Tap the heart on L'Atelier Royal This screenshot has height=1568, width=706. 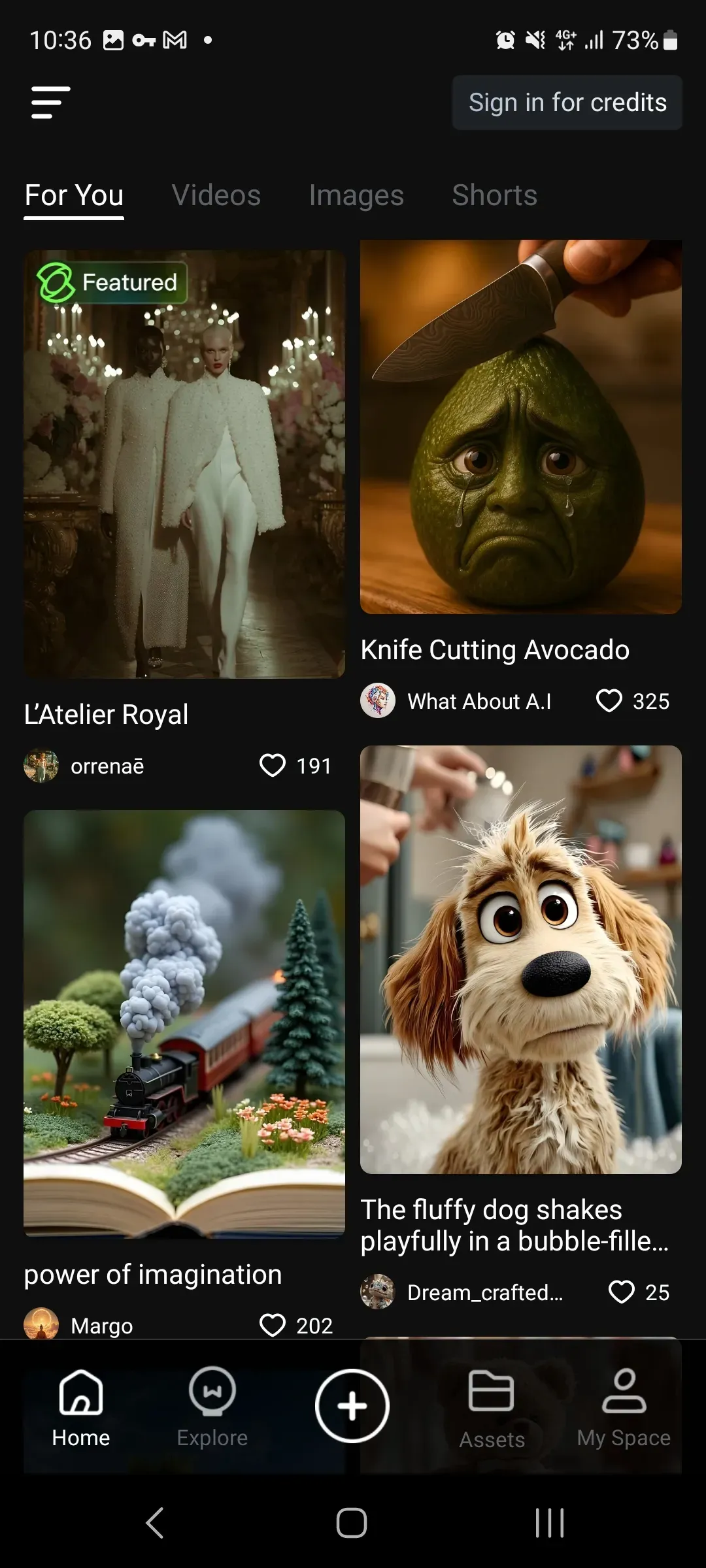pos(274,765)
